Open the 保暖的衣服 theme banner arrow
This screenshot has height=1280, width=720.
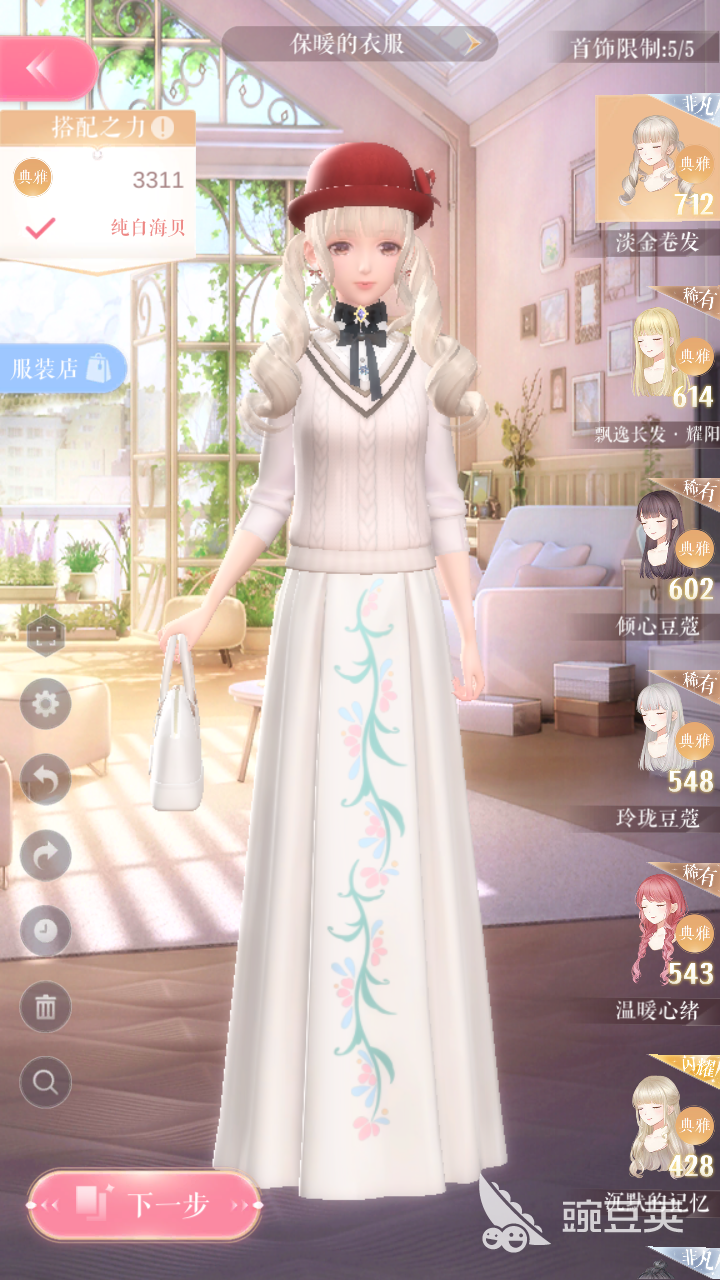(474, 44)
